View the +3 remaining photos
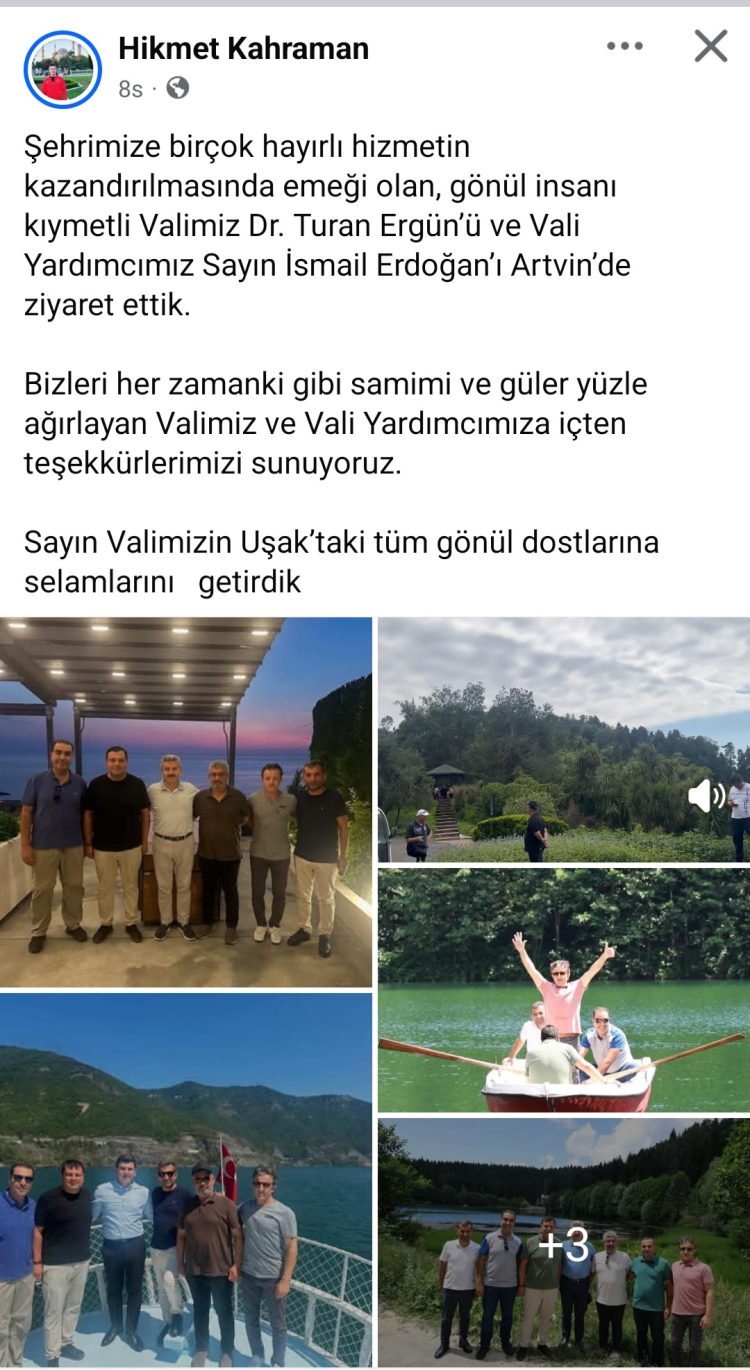 (563, 1243)
